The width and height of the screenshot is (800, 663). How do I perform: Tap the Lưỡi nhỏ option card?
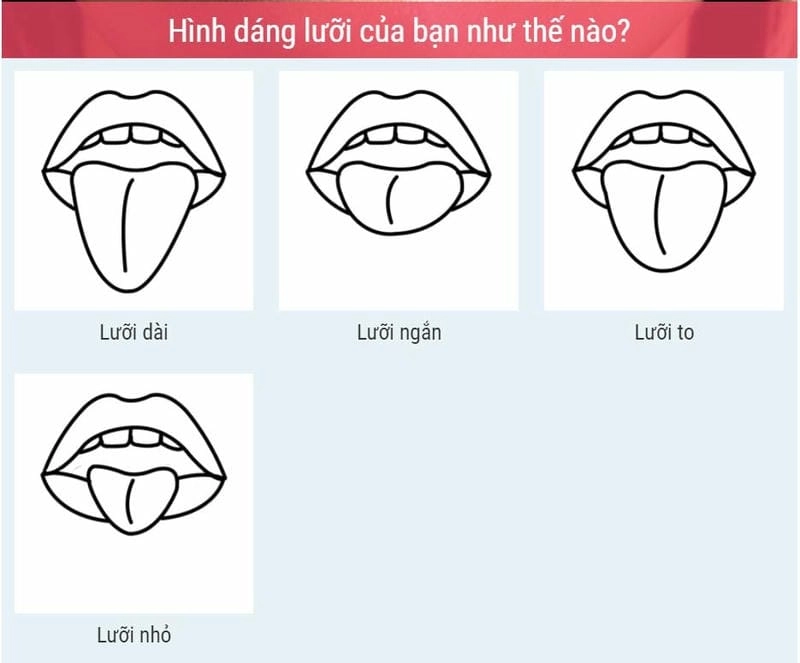pyautogui.click(x=133, y=493)
